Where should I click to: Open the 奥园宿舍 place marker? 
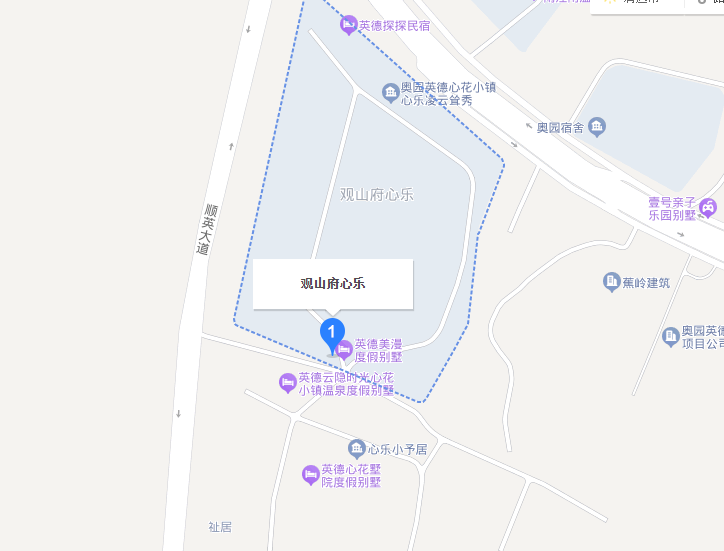click(597, 127)
